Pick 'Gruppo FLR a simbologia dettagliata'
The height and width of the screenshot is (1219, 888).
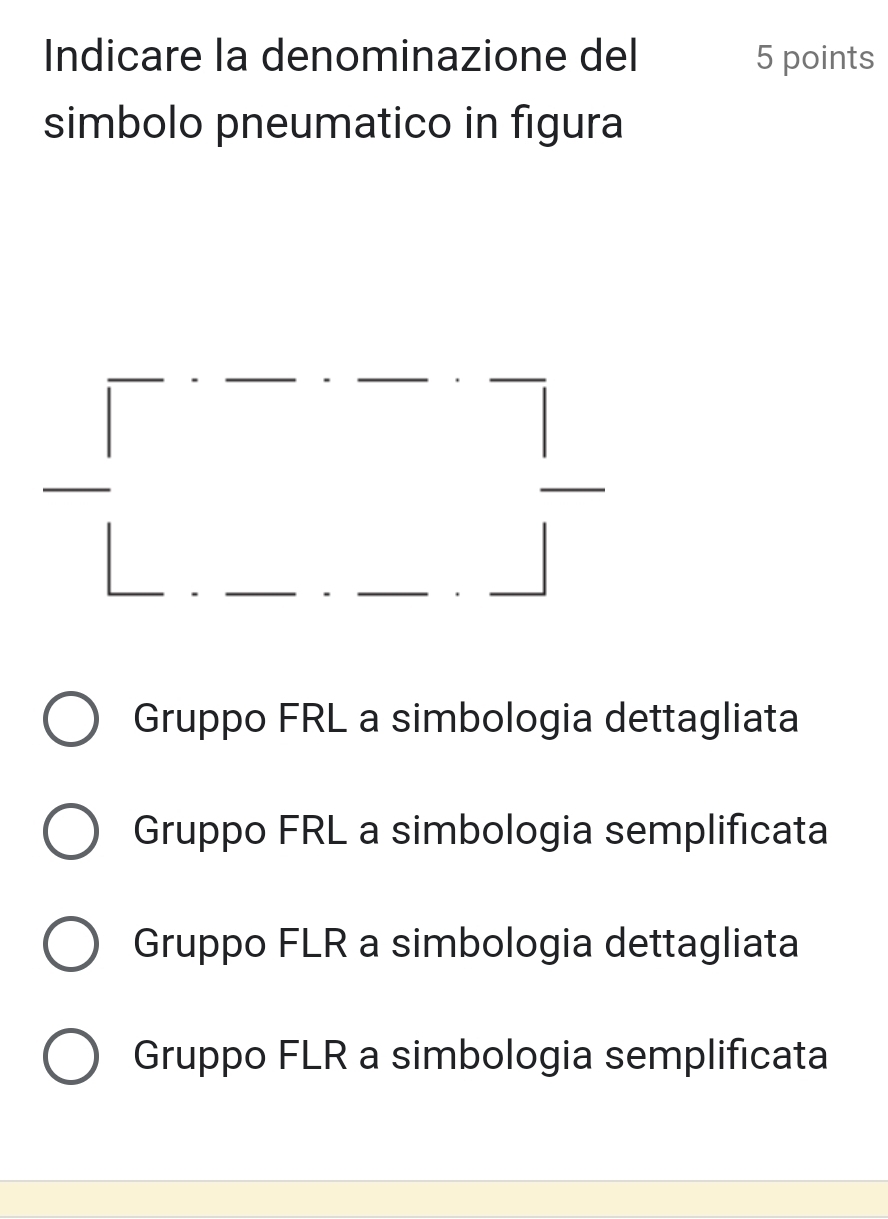[x=71, y=944]
